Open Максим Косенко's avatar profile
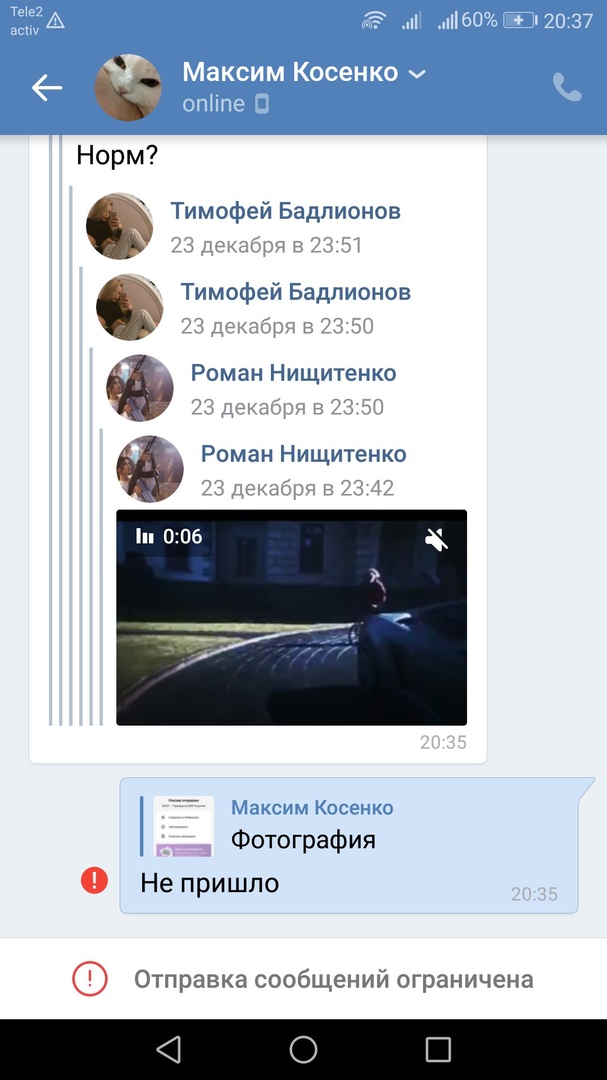607x1080 pixels. coord(128,88)
